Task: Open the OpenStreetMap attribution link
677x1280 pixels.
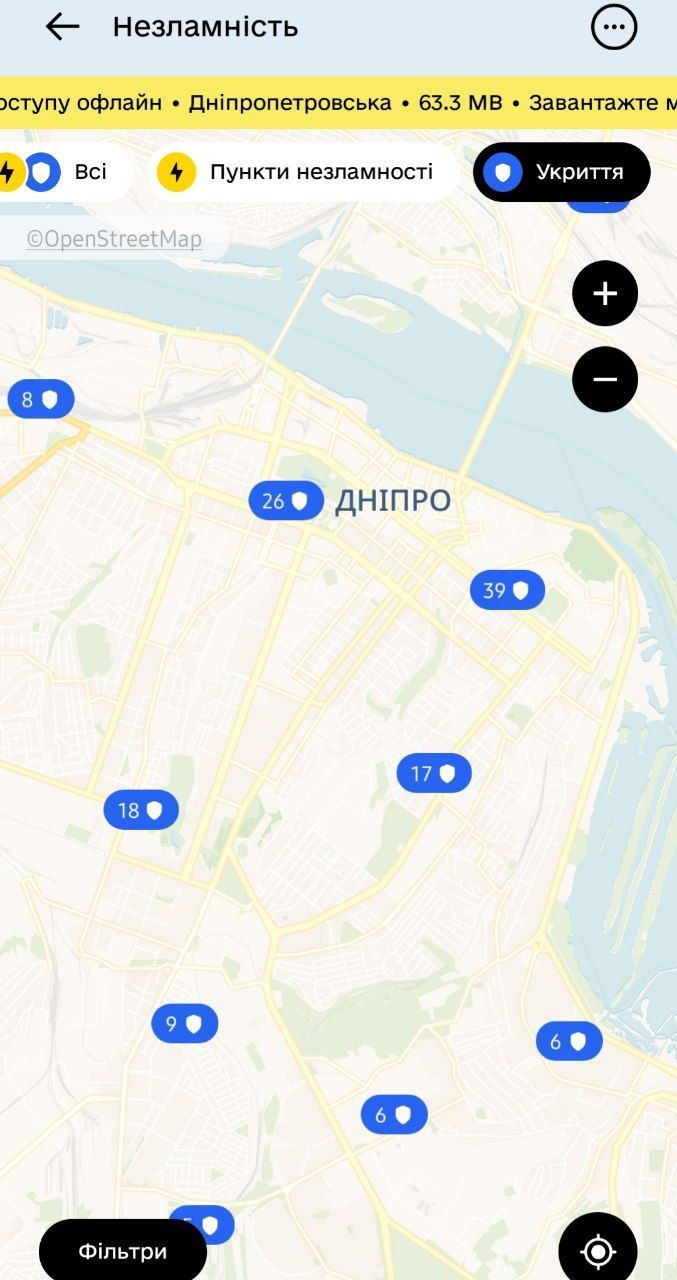Action: [x=114, y=239]
